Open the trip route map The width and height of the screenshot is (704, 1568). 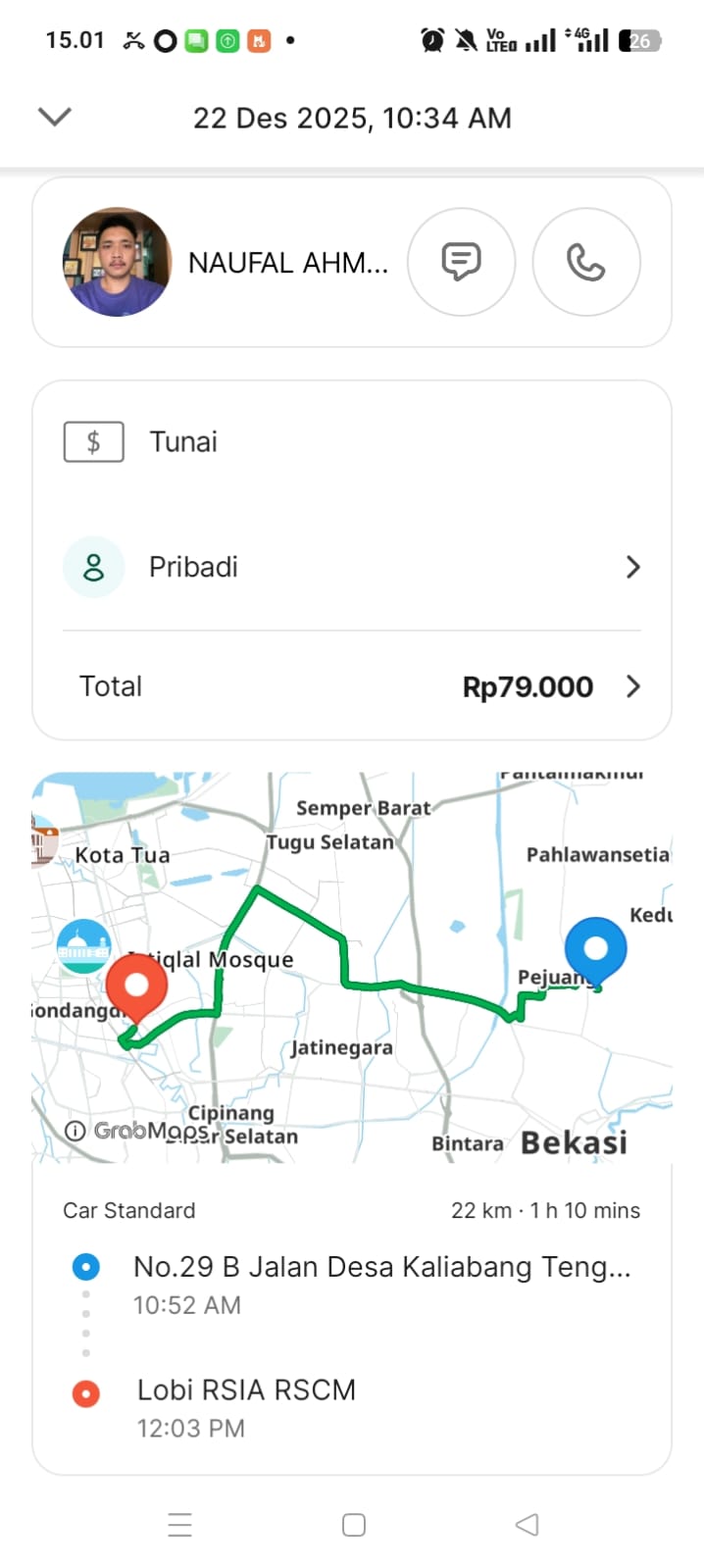(x=351, y=966)
